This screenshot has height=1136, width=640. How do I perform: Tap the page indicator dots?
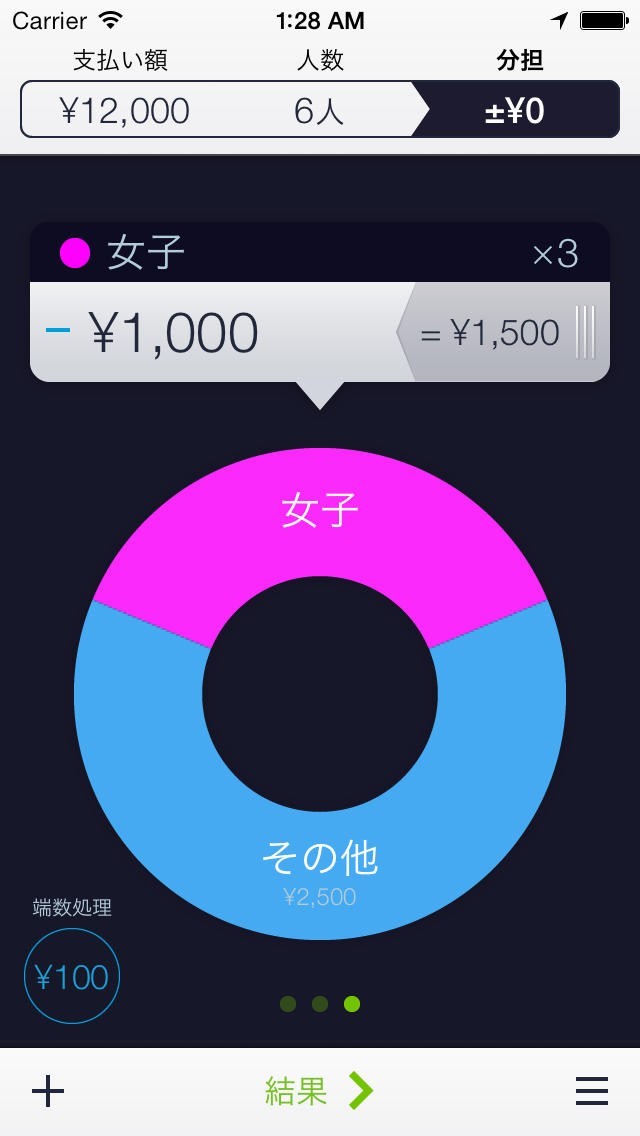click(x=320, y=1003)
